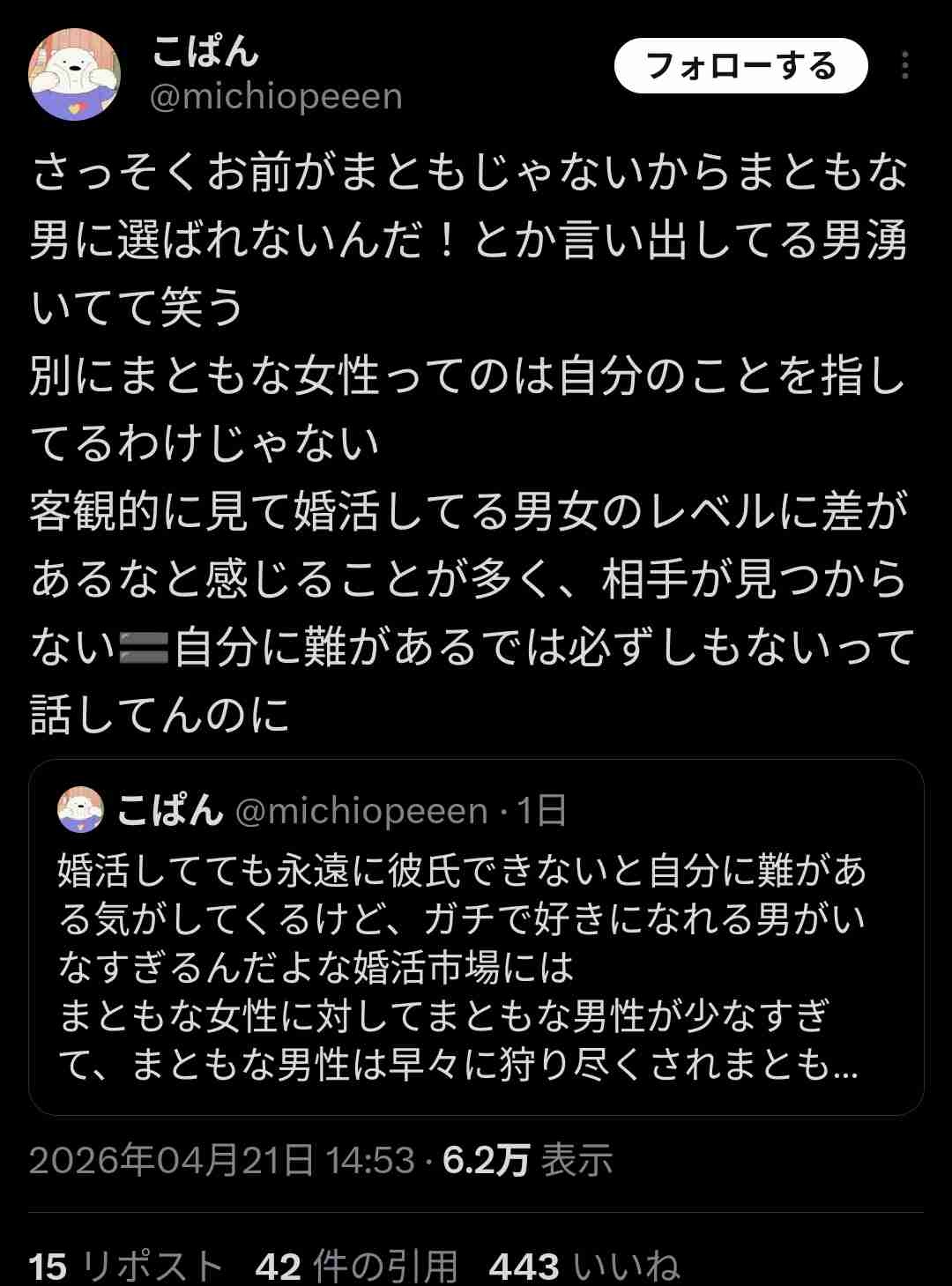The height and width of the screenshot is (1286, 952).
Task: View the 15 リポスト list
Action: coord(125,1266)
